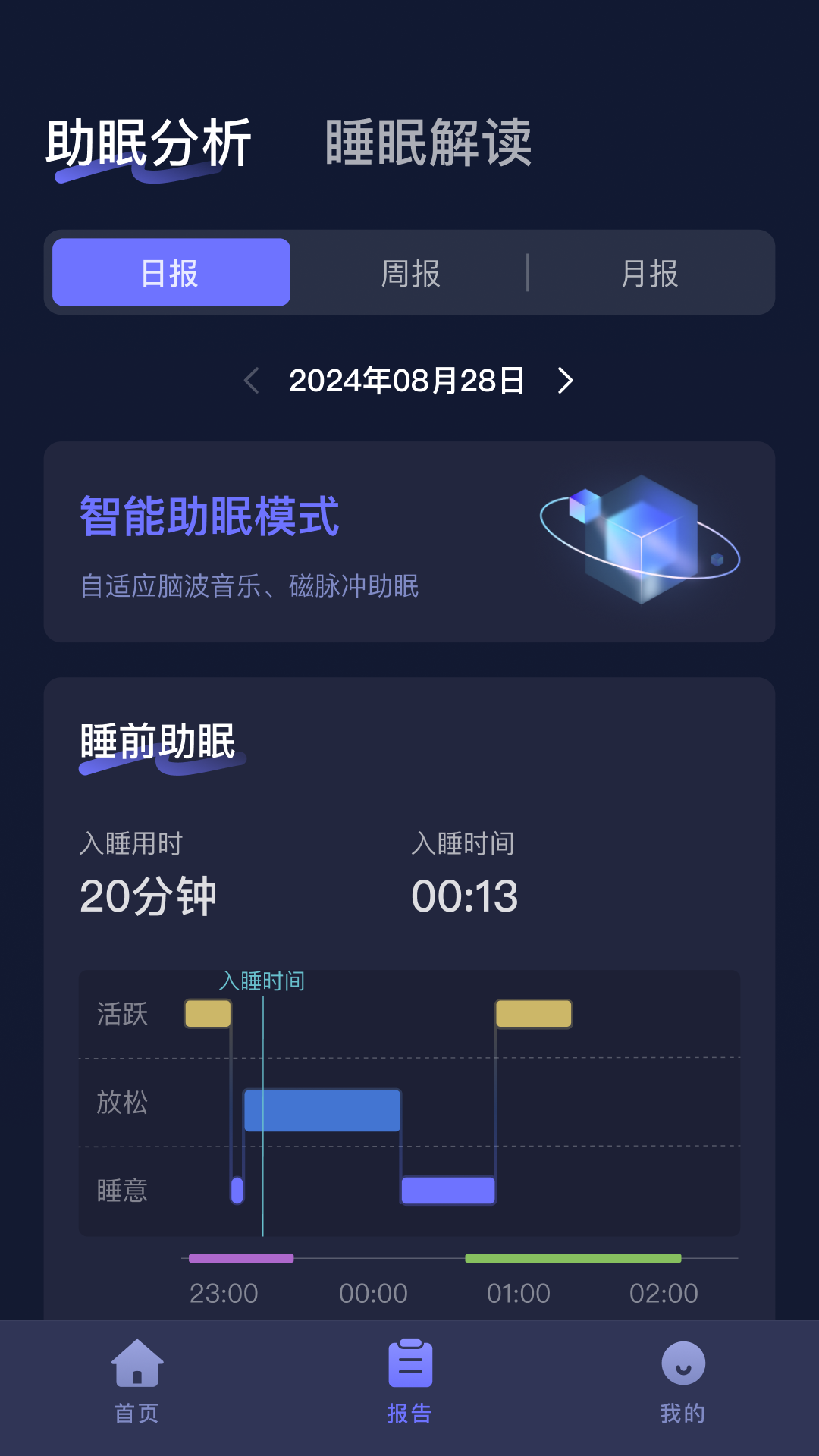Viewport: 819px width, 1456px height.
Task: Select the 日报 daily report toggle
Action: point(171,272)
